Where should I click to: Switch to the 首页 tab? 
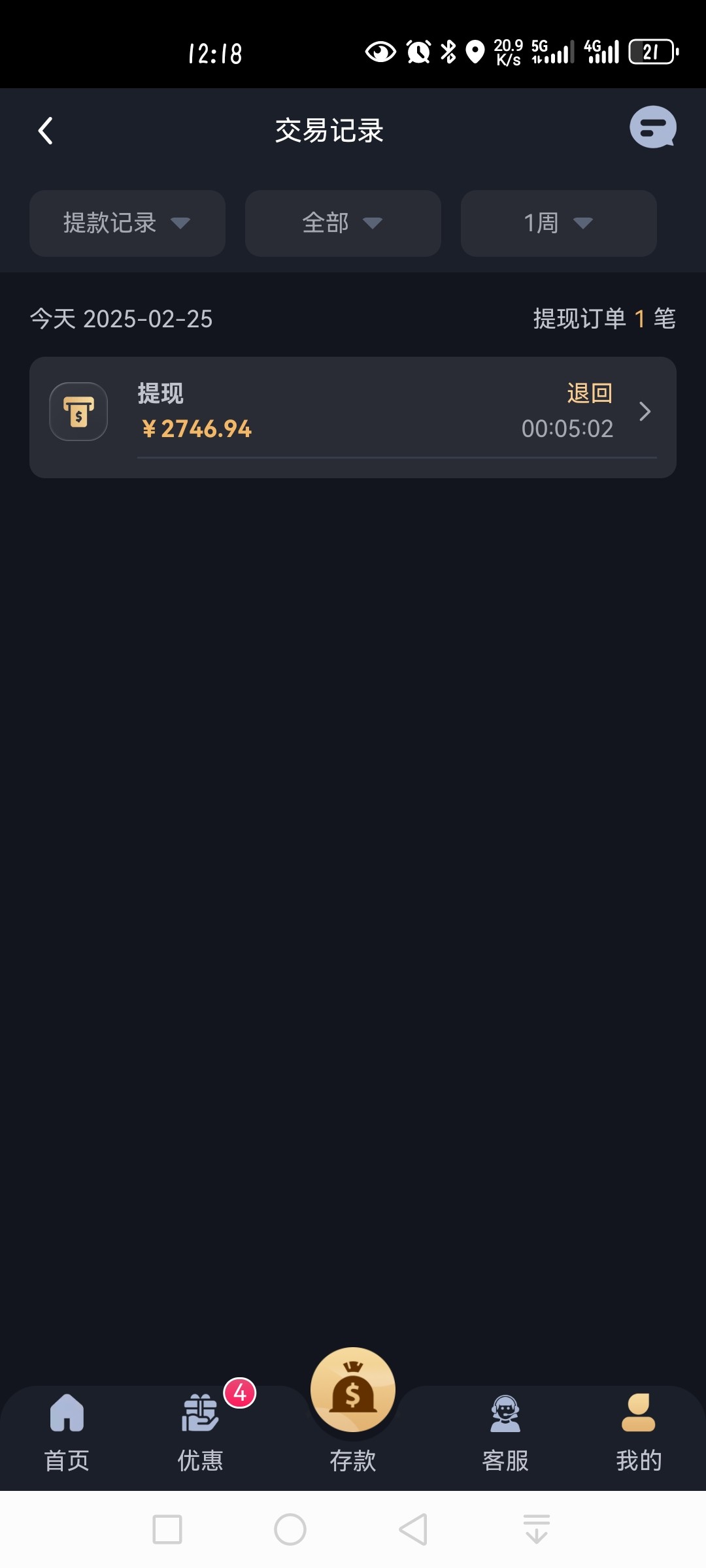pyautogui.click(x=67, y=1431)
